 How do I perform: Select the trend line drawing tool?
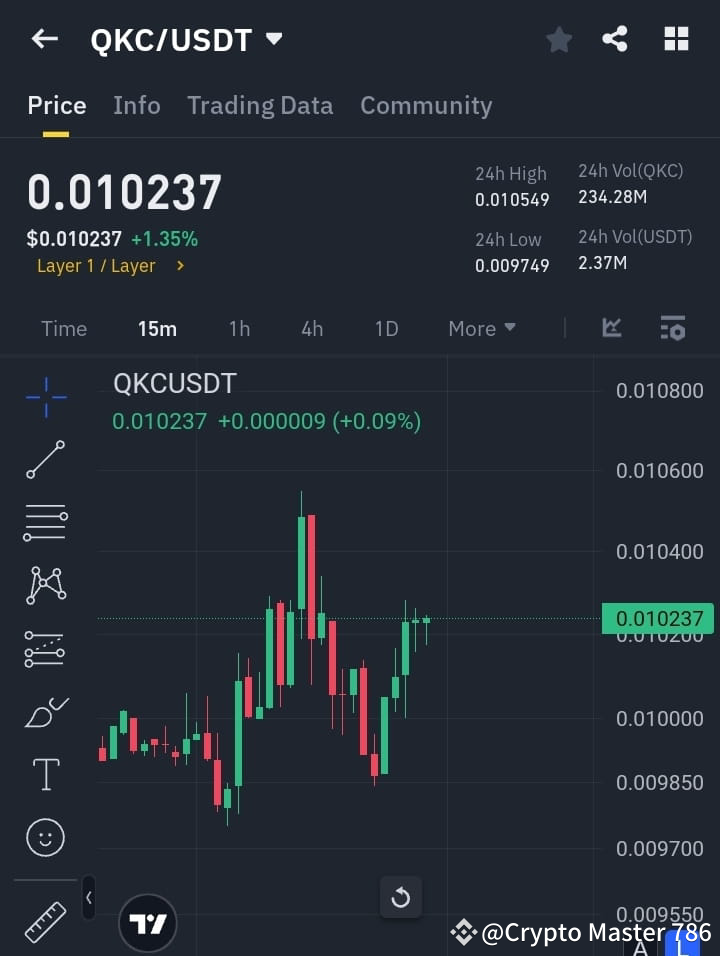point(45,460)
